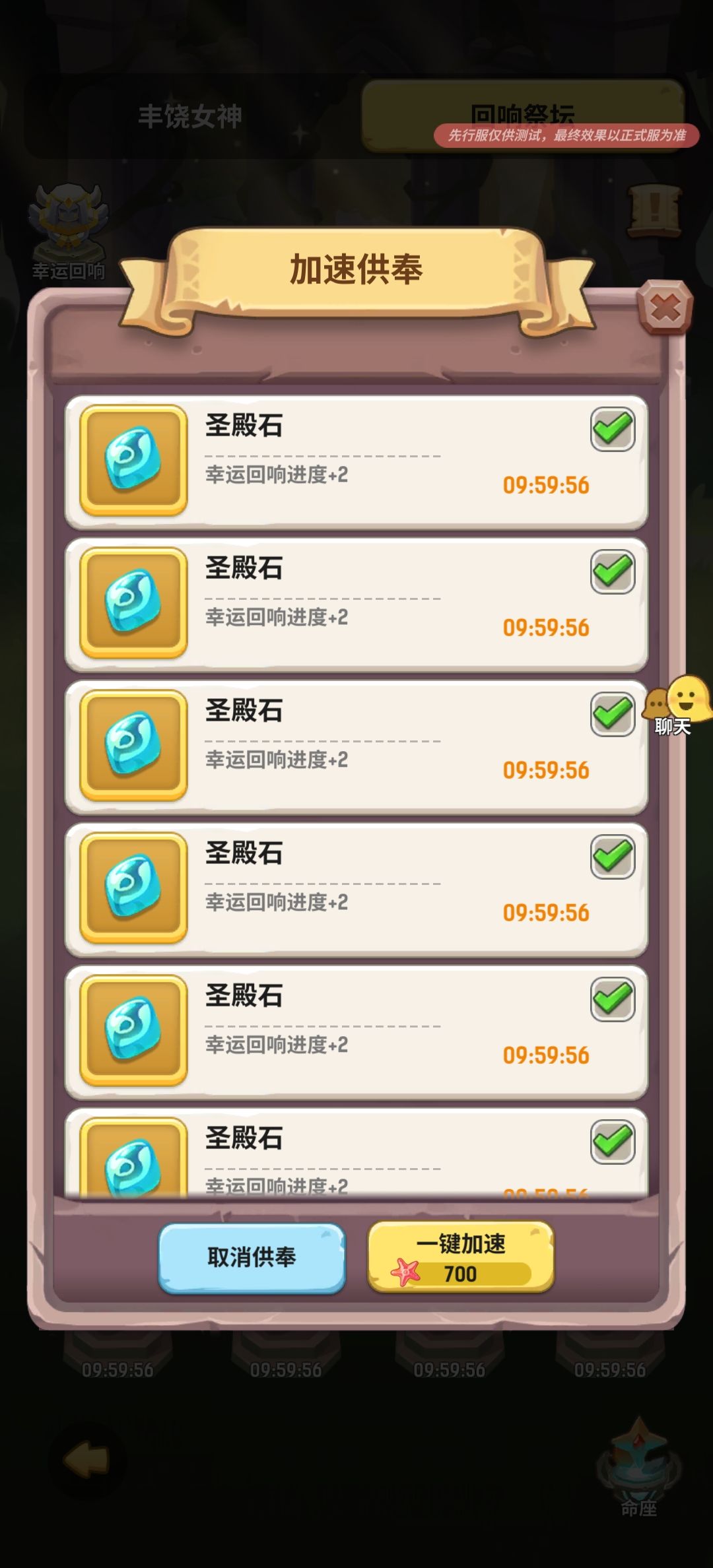The image size is (713, 1568).
Task: Uncheck the second 圣殿石 entry
Action: 613,571
